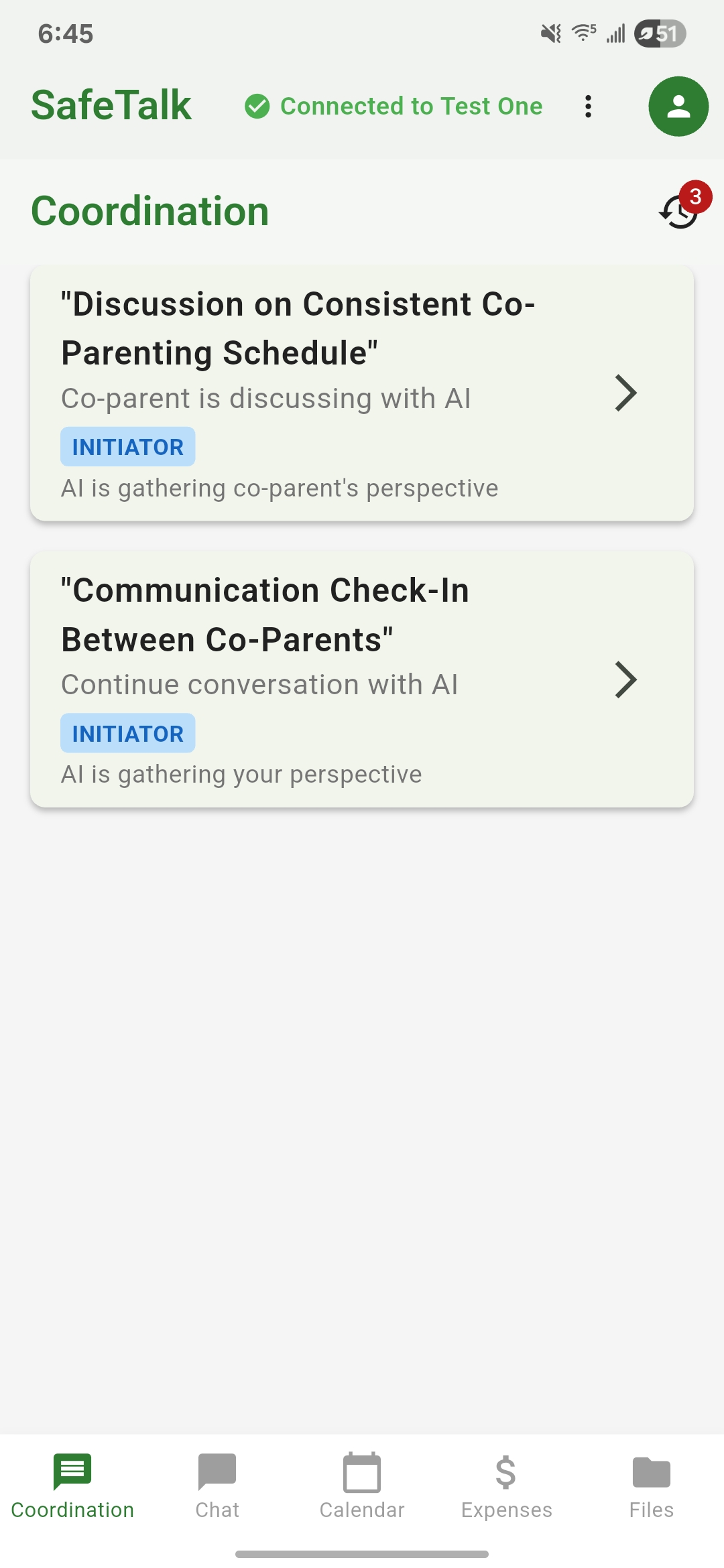The height and width of the screenshot is (1568, 724).
Task: Expand the Consistent Co-Parenting Schedule discussion chevron
Action: pos(625,394)
